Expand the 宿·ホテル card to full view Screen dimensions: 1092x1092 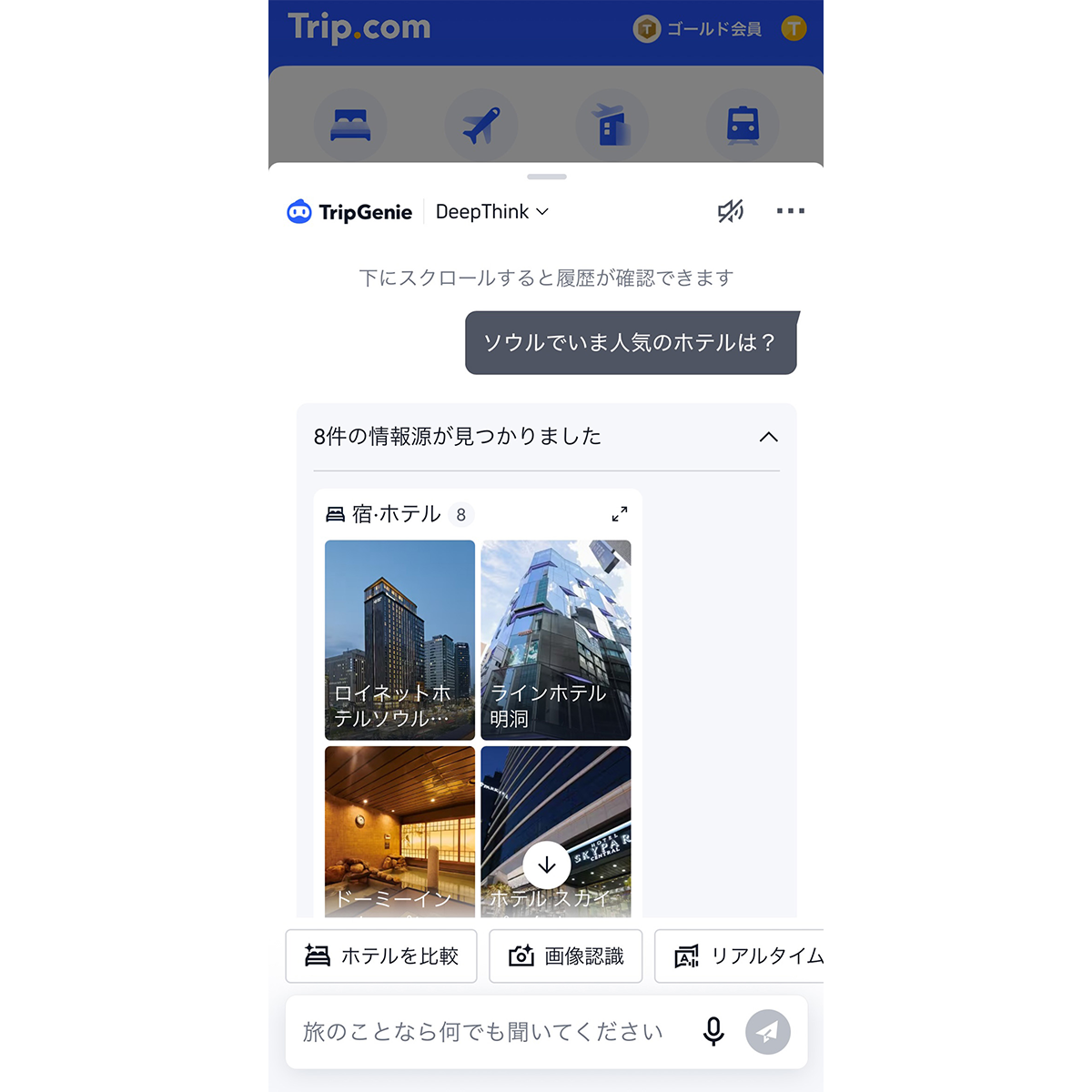pos(619,514)
